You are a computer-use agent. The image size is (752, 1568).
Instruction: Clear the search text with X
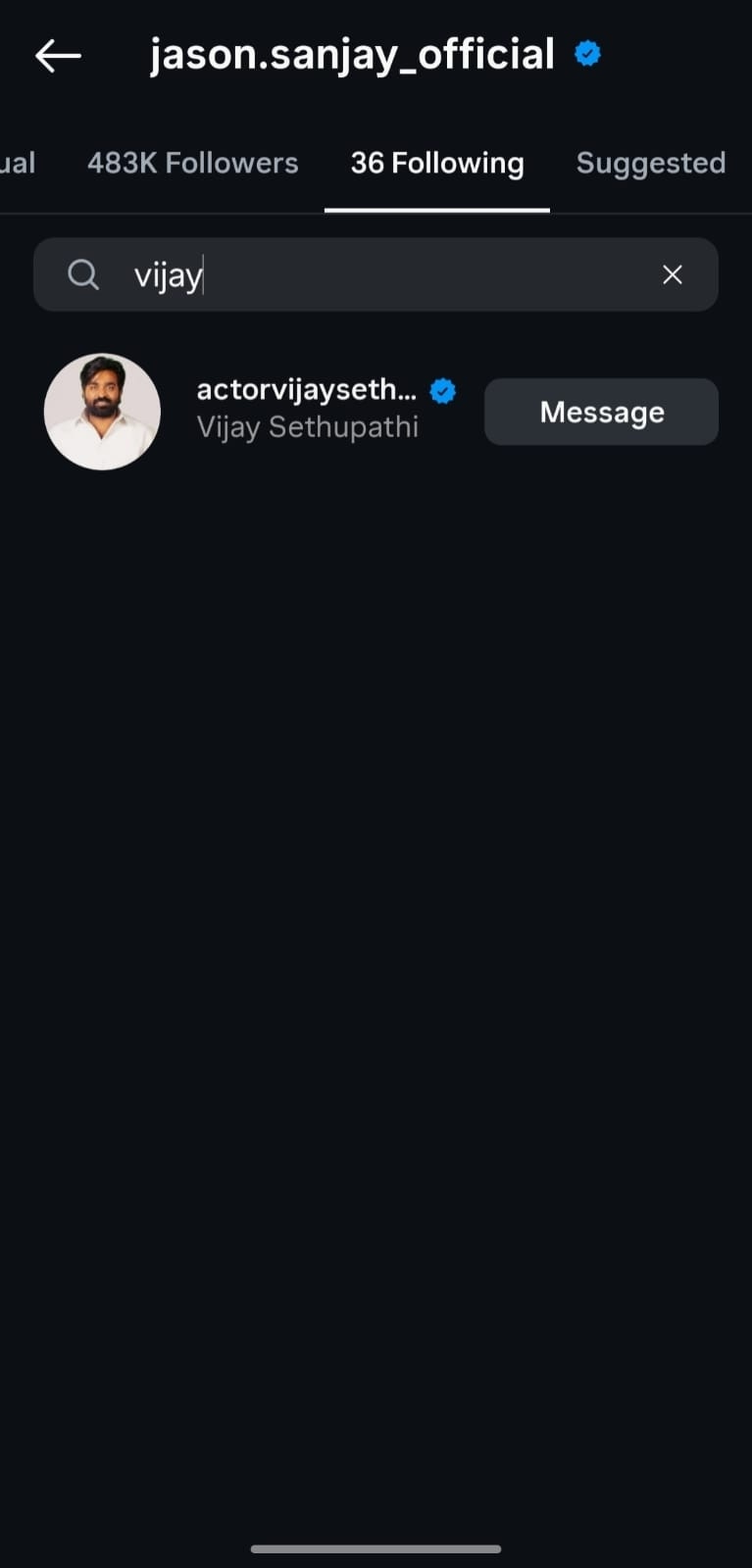[673, 275]
